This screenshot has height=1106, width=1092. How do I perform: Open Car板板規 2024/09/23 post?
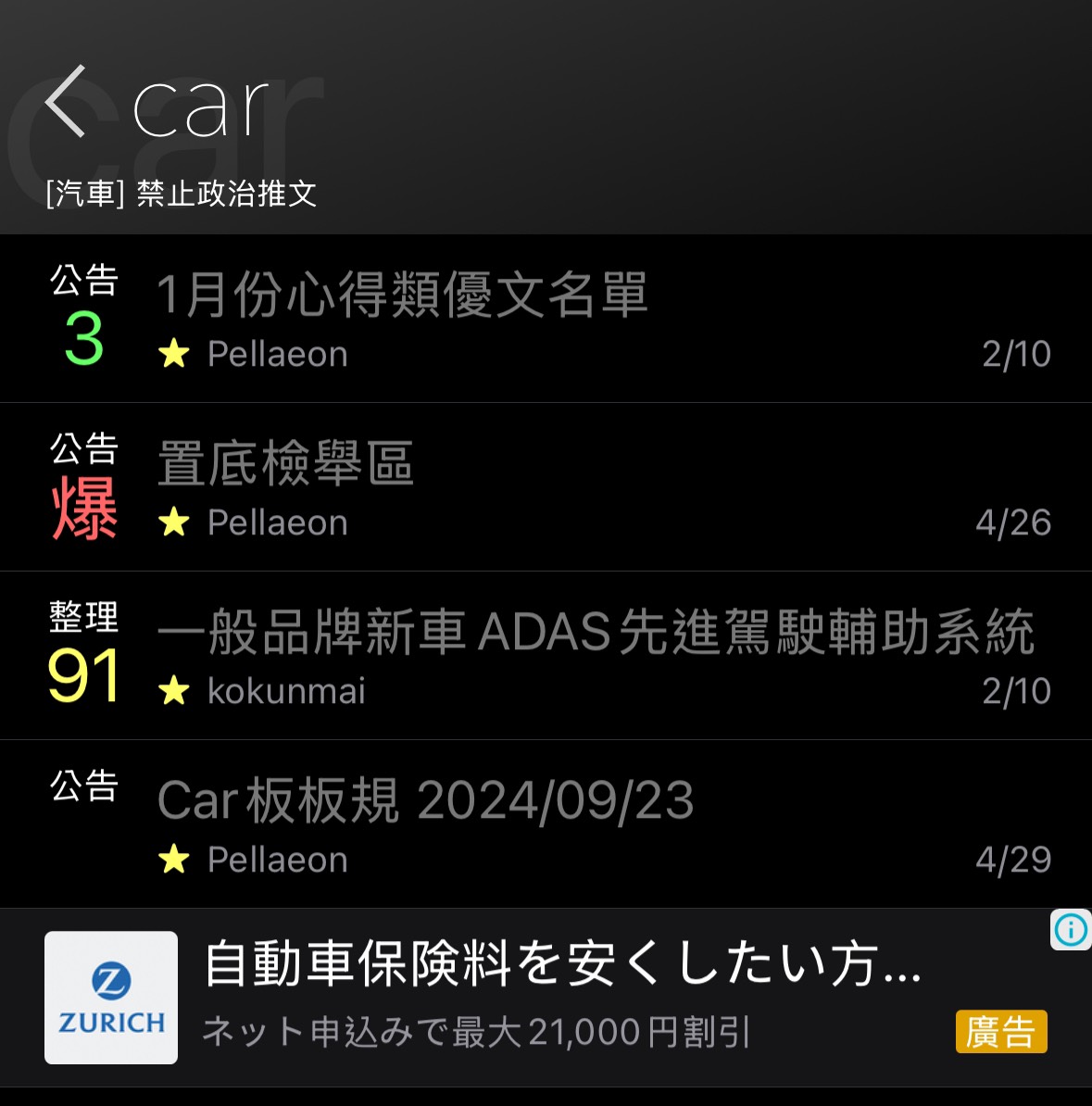pyautogui.click(x=425, y=801)
